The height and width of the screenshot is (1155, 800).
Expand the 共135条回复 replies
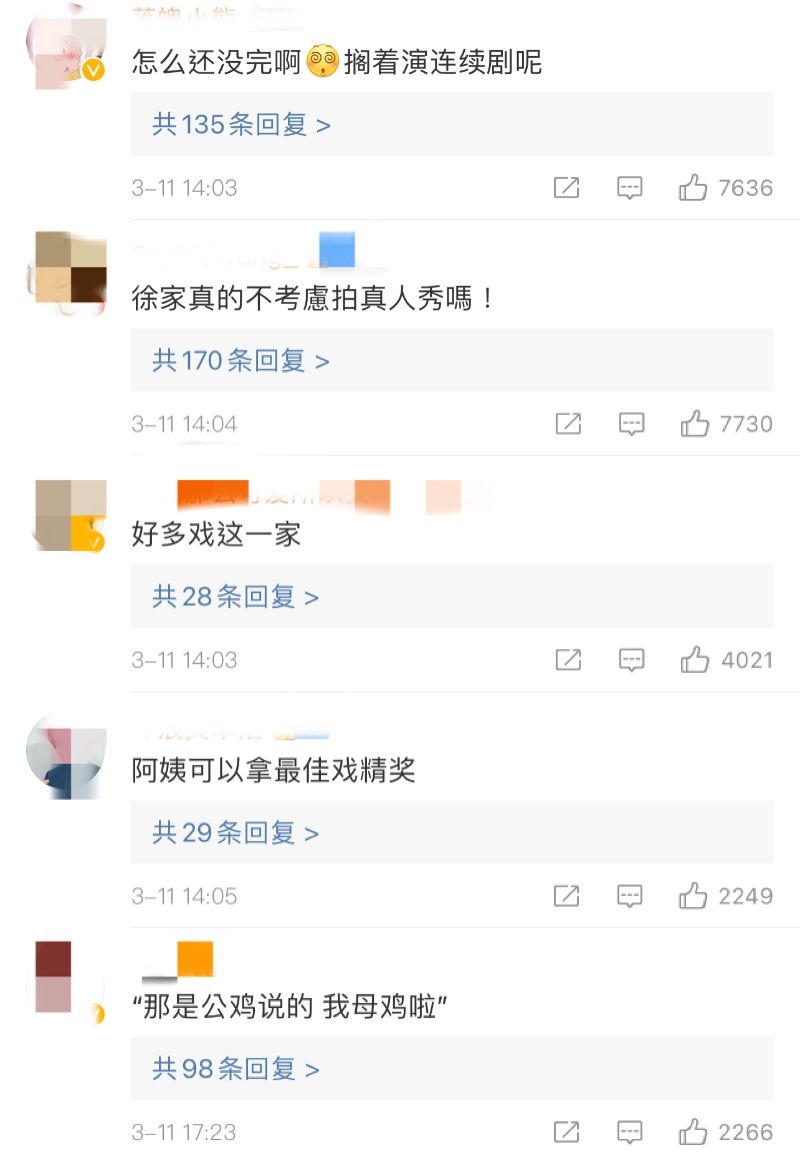click(x=241, y=125)
